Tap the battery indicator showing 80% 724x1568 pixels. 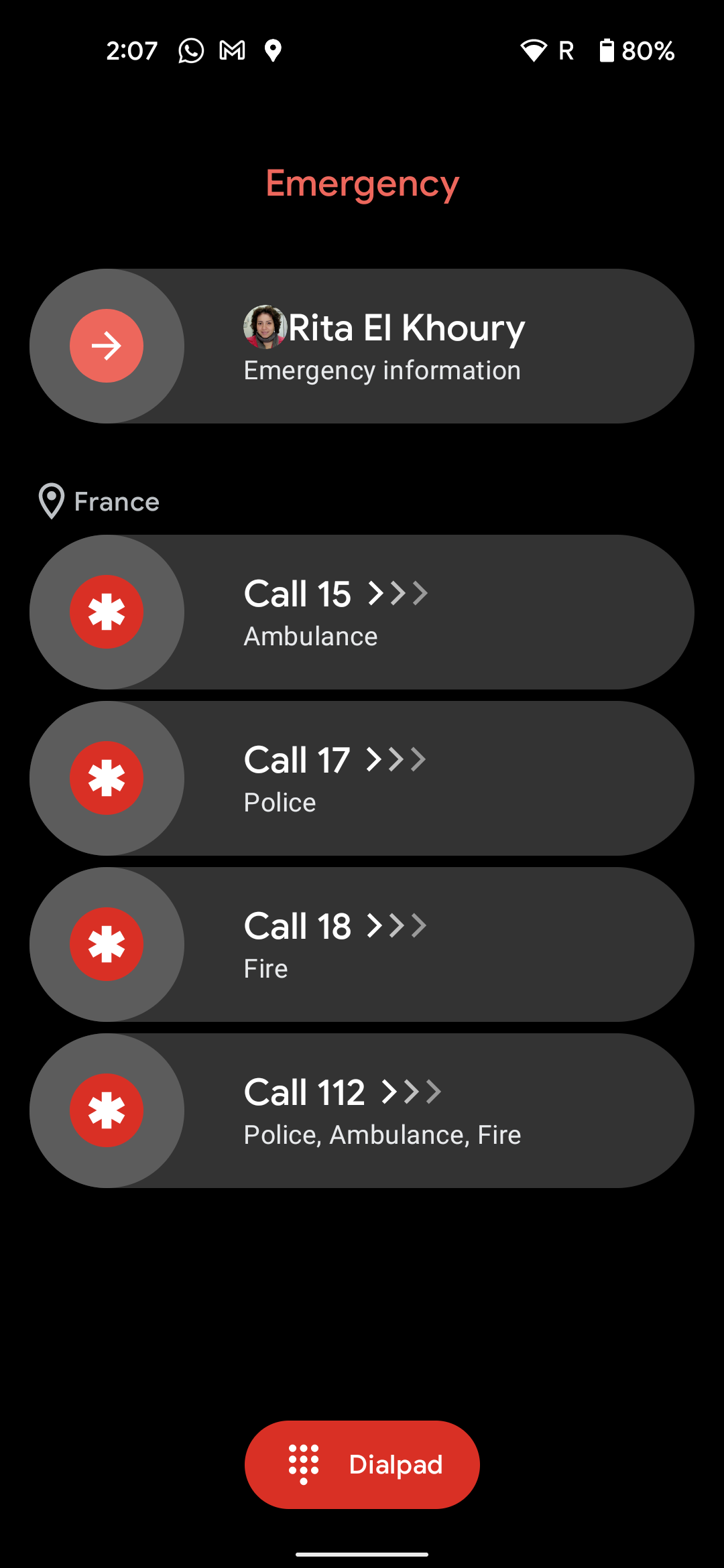click(637, 50)
